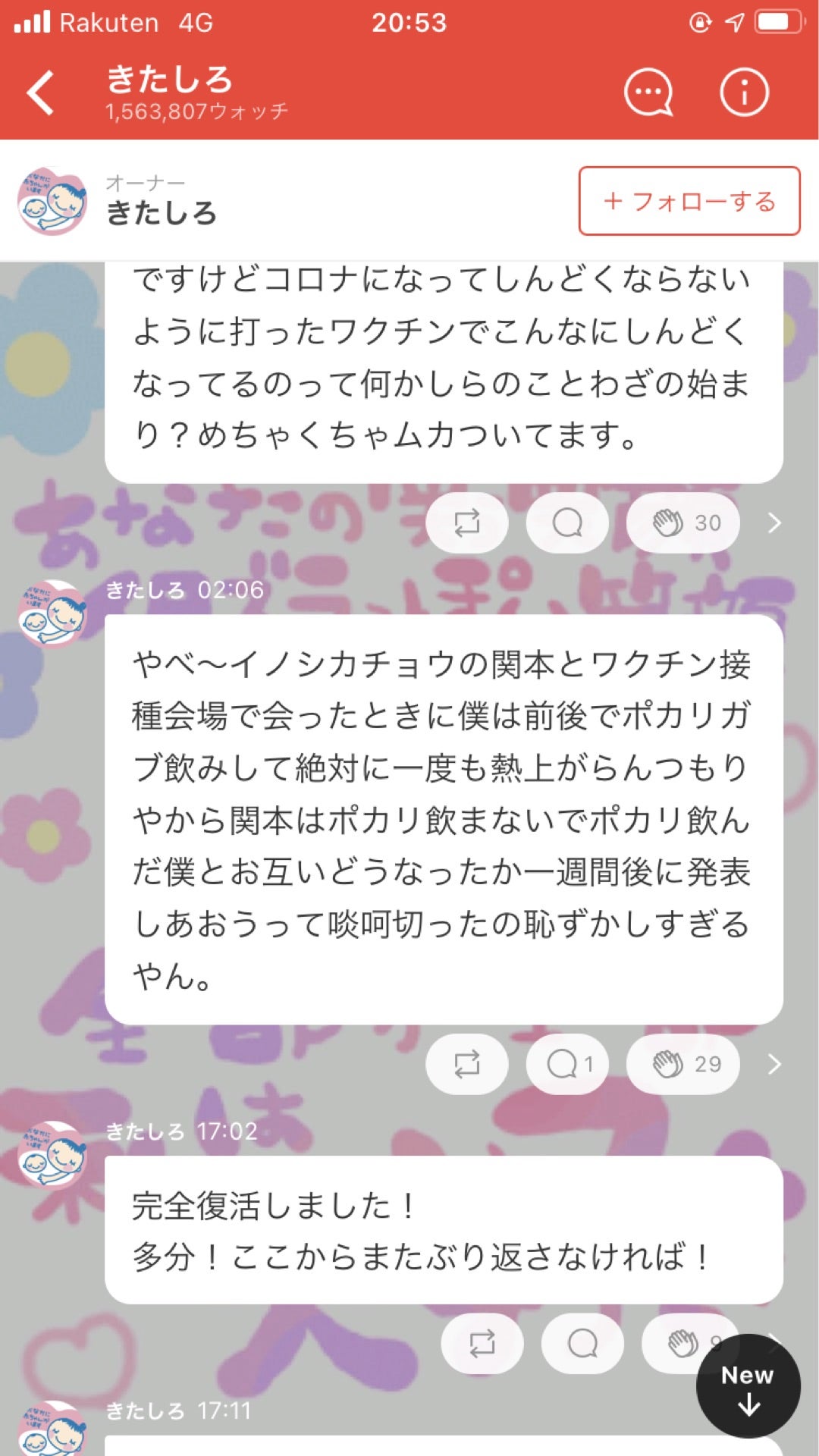
Task: Open details chevron beside 29 claps
Action: [774, 1064]
